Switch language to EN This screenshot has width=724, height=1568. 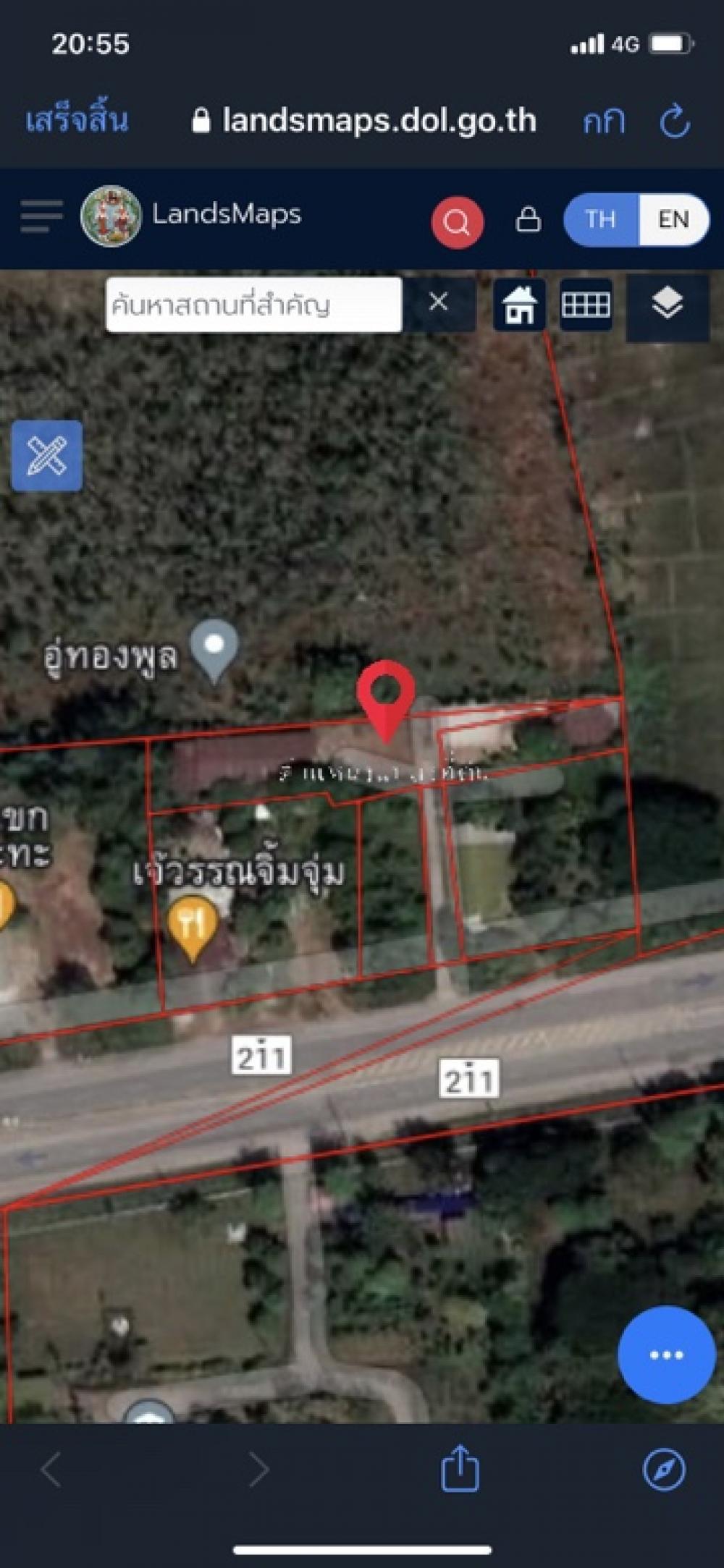673,219
